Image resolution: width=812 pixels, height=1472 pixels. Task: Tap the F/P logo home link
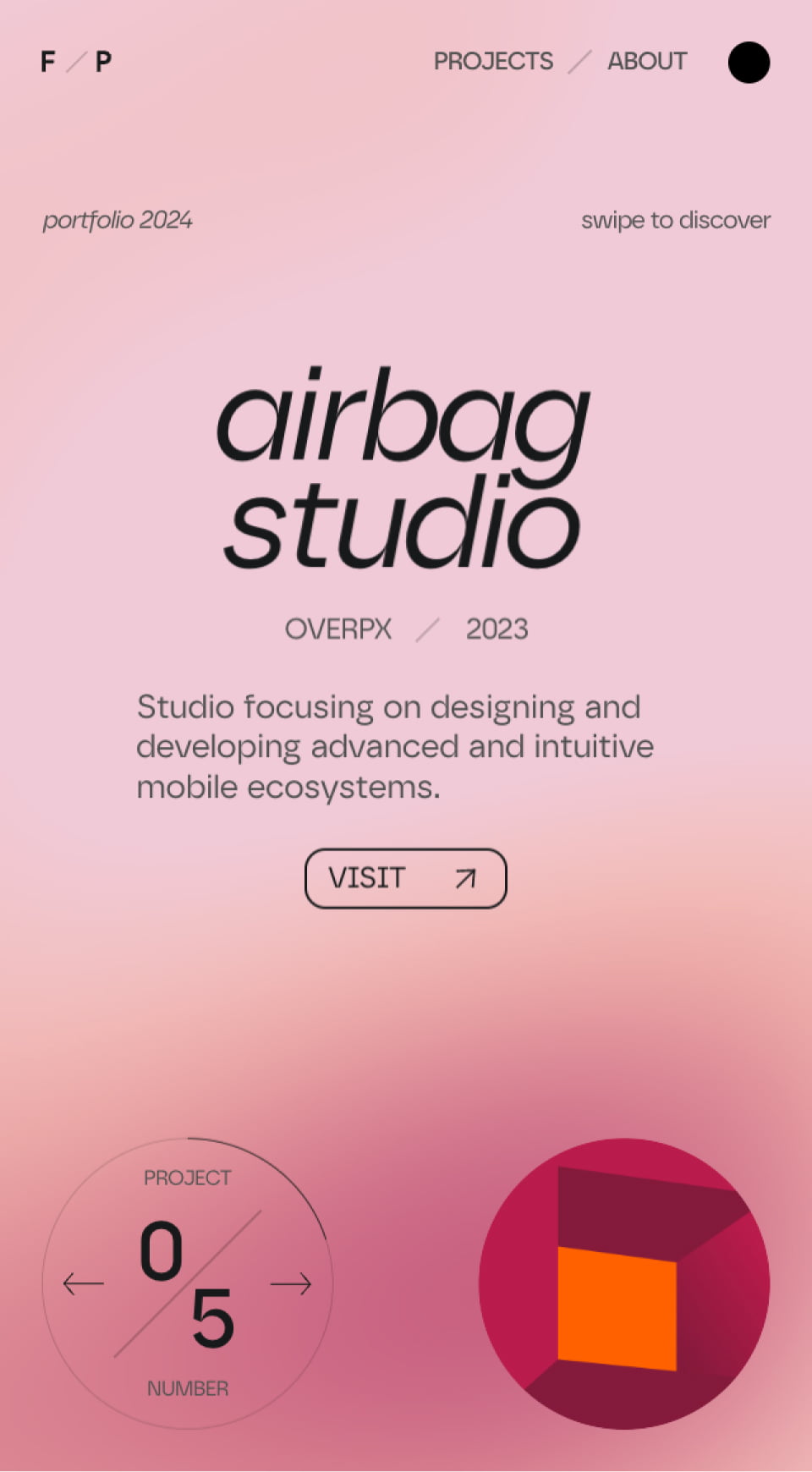point(76,62)
